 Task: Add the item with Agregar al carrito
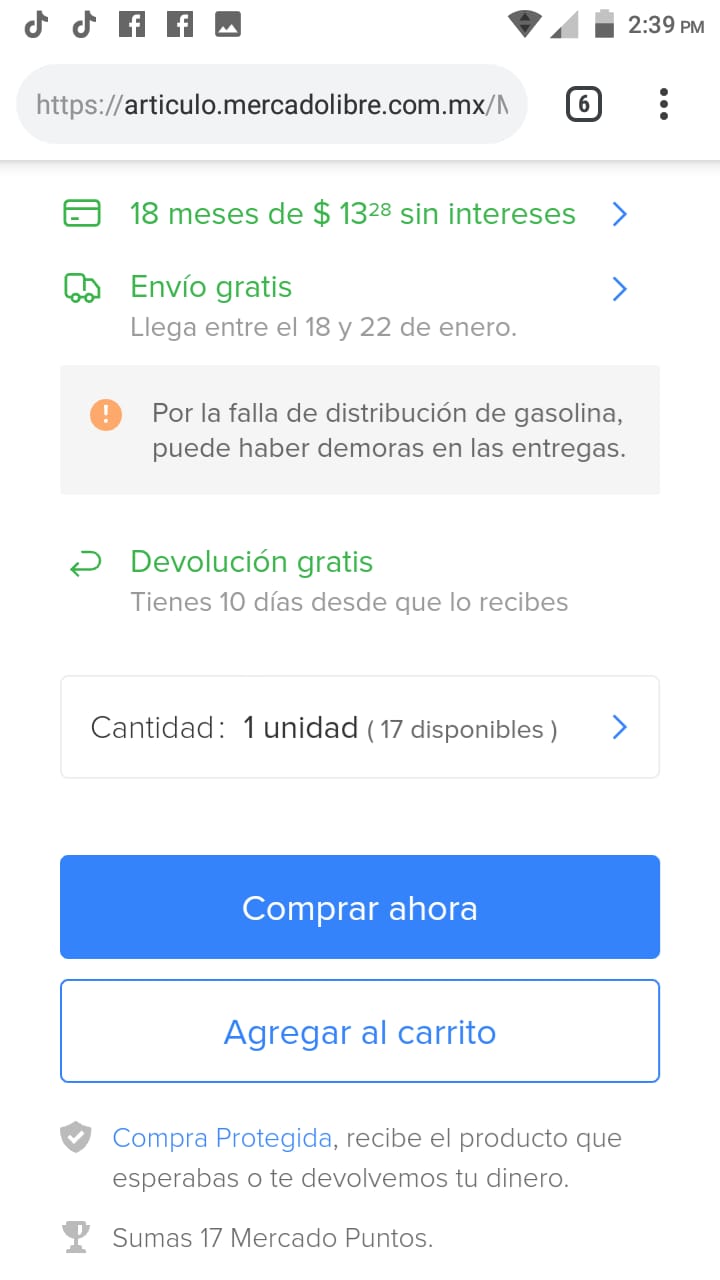coord(360,1031)
